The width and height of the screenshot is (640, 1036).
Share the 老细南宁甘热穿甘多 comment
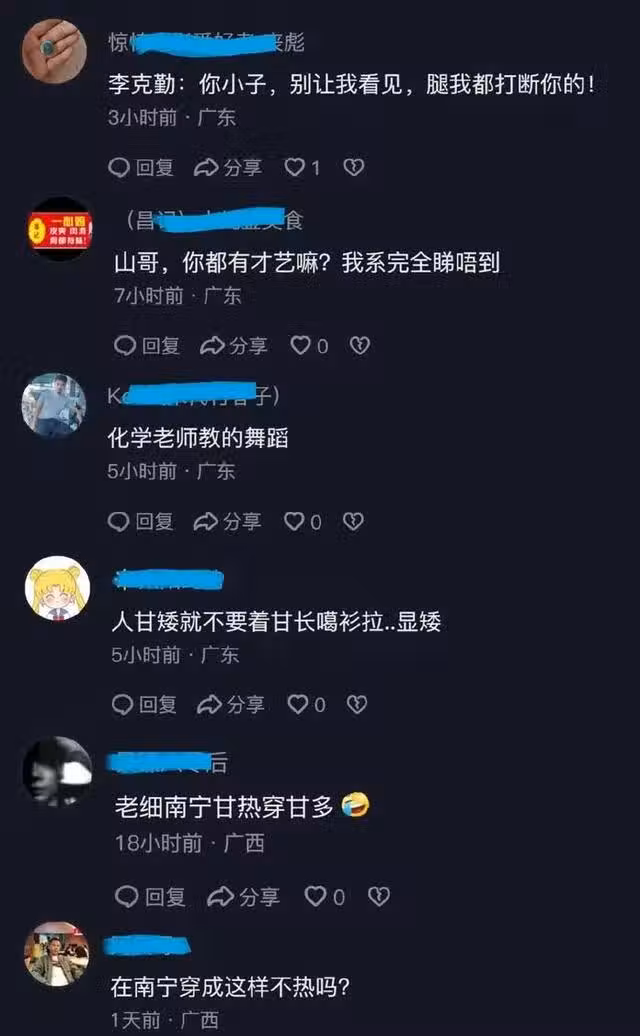point(243,897)
